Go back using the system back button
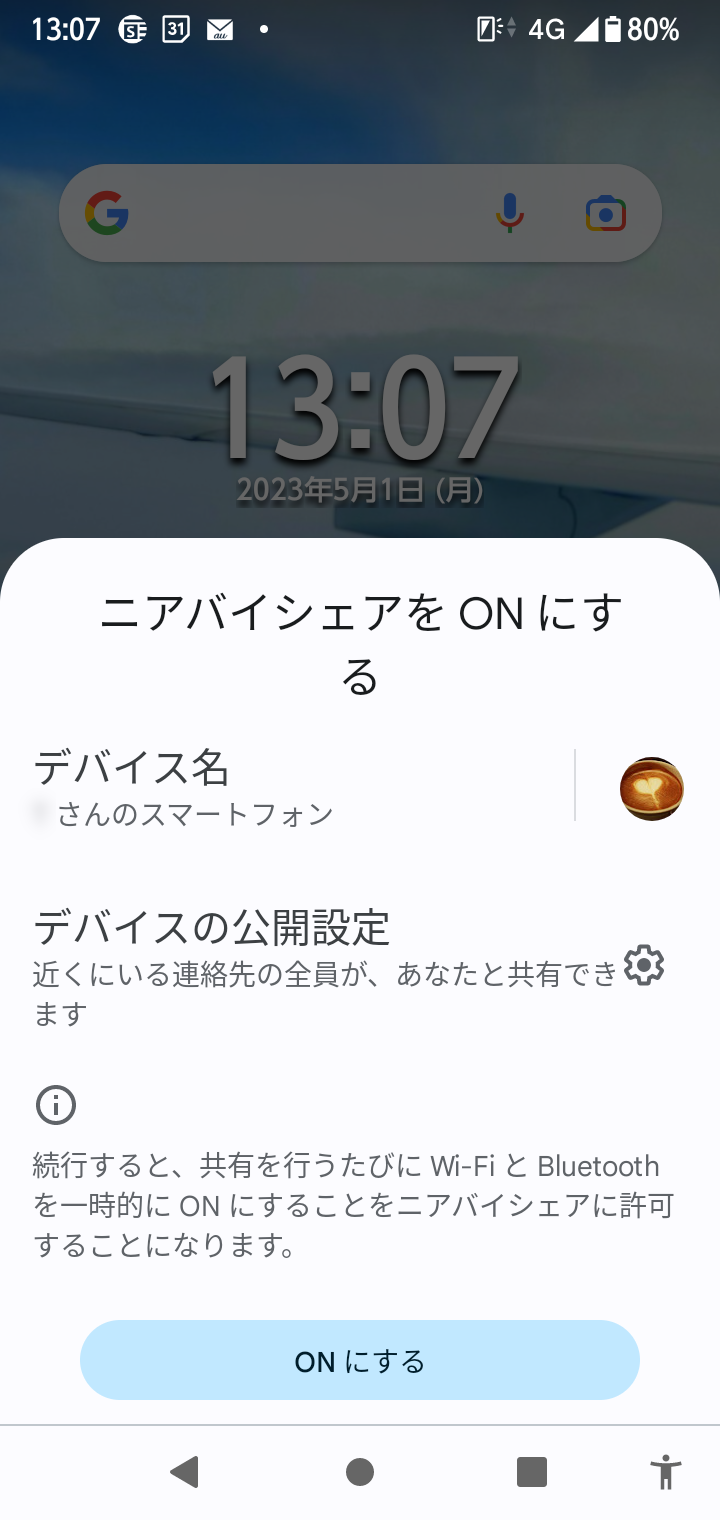Image resolution: width=720 pixels, height=1520 pixels. pyautogui.click(x=184, y=1472)
